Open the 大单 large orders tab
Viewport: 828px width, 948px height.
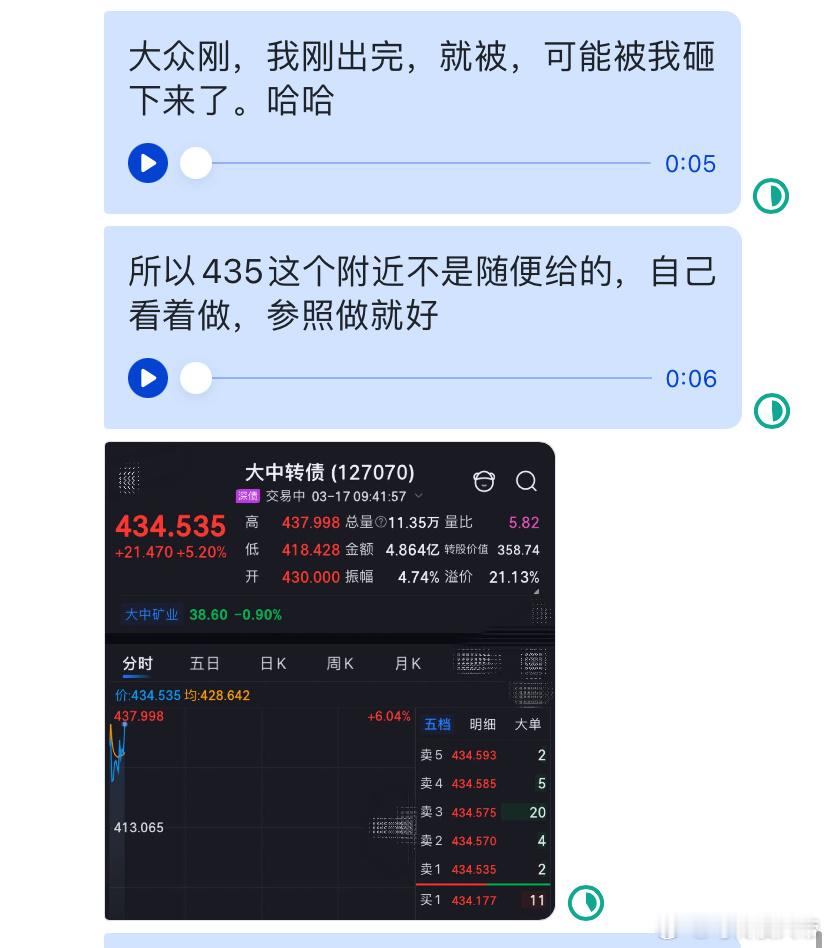tap(528, 724)
